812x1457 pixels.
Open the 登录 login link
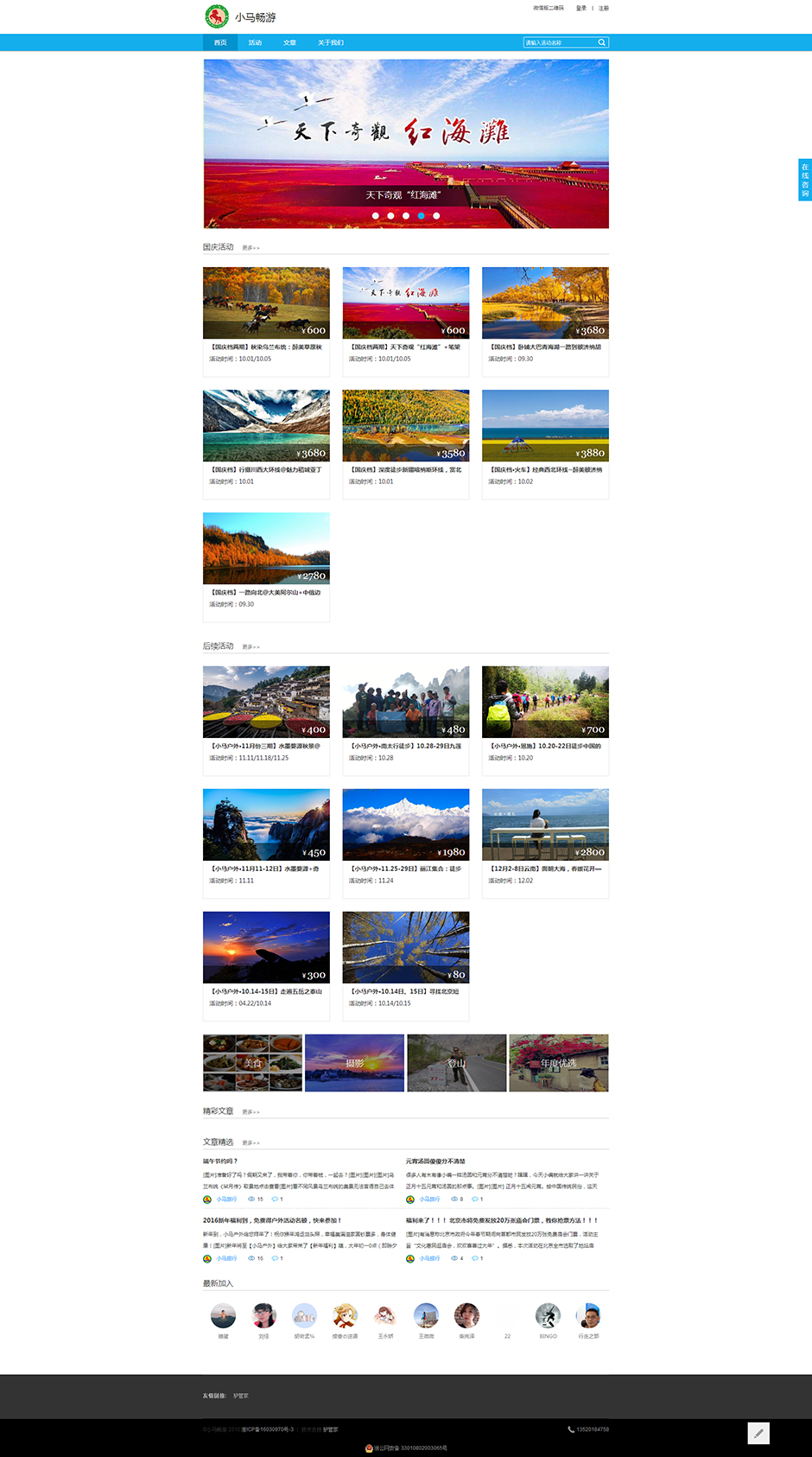pyautogui.click(x=581, y=8)
